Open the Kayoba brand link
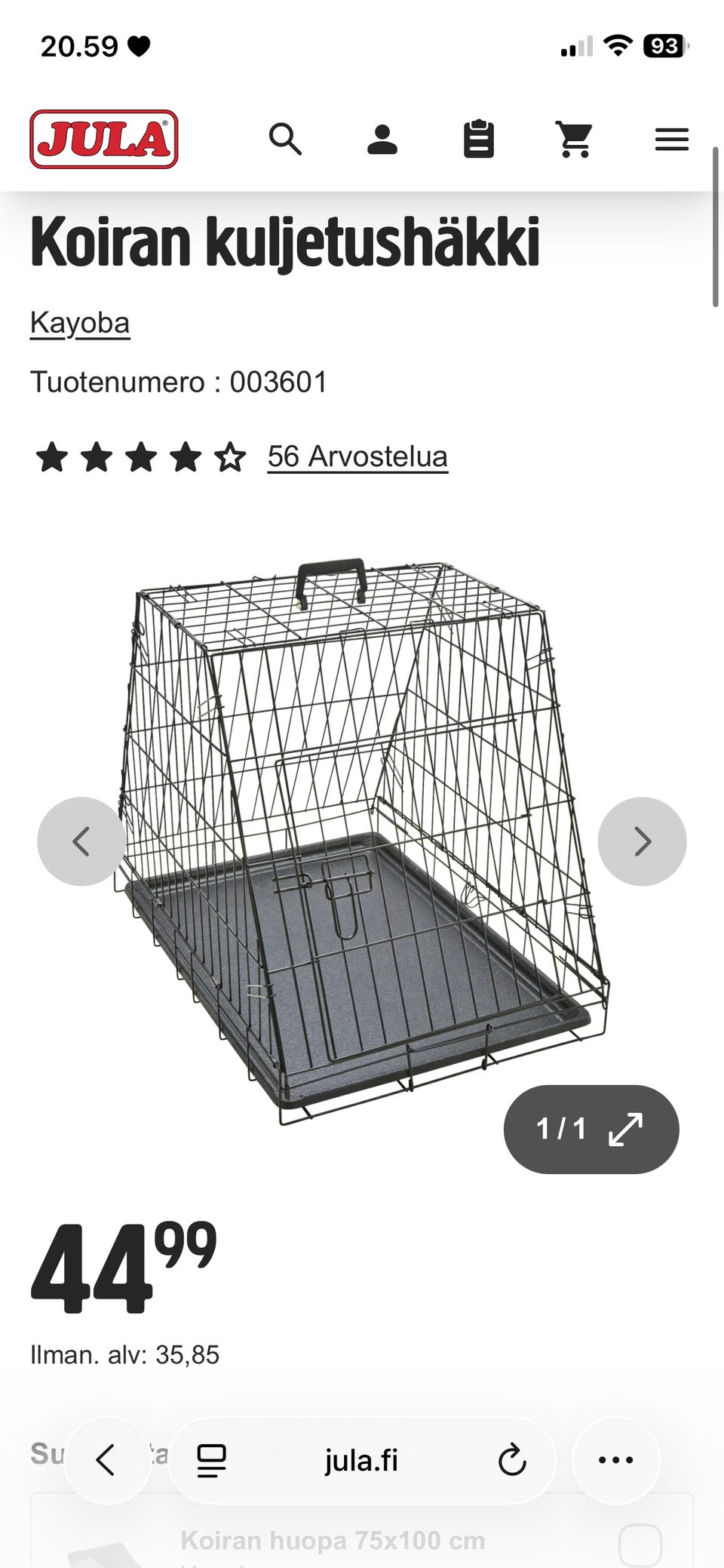 tap(80, 323)
